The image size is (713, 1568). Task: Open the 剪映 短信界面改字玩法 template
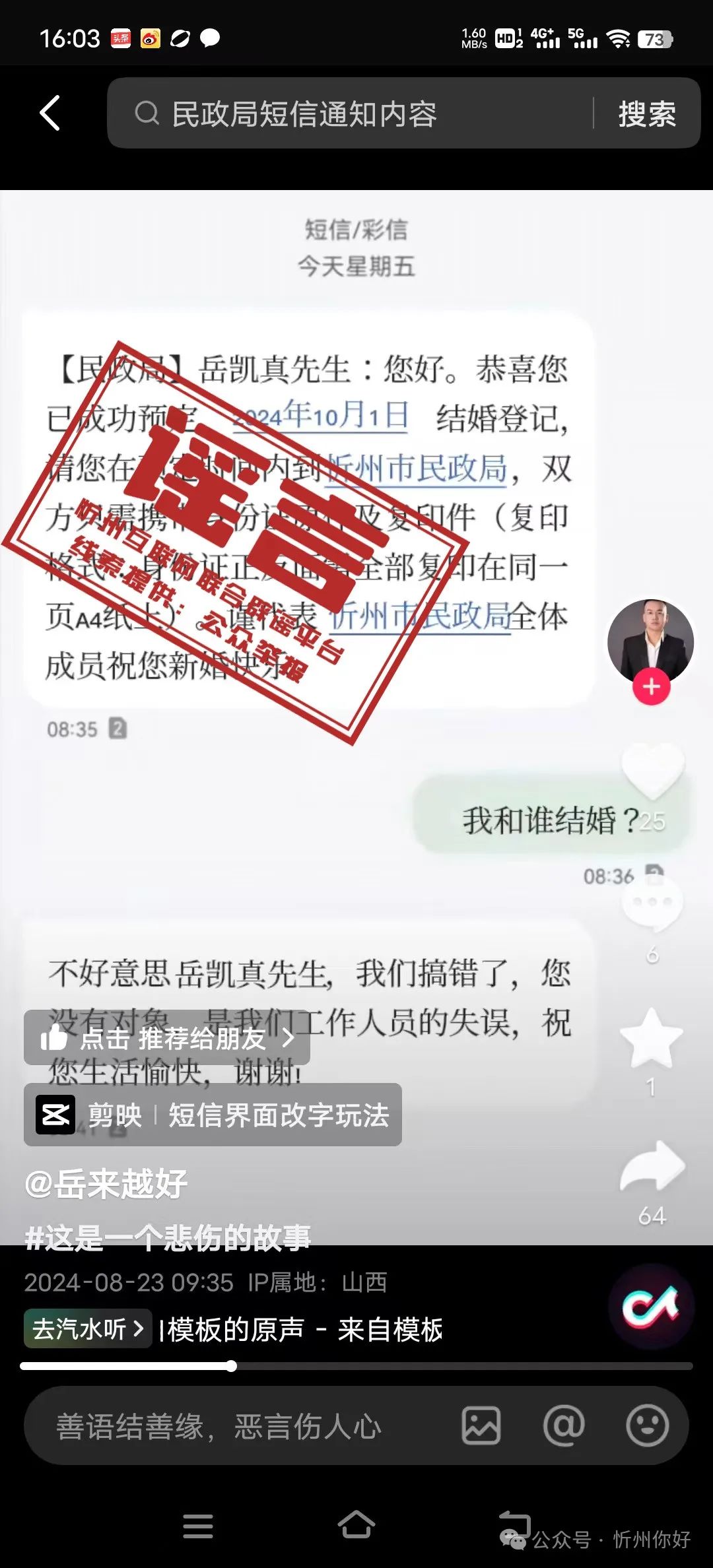(213, 1115)
